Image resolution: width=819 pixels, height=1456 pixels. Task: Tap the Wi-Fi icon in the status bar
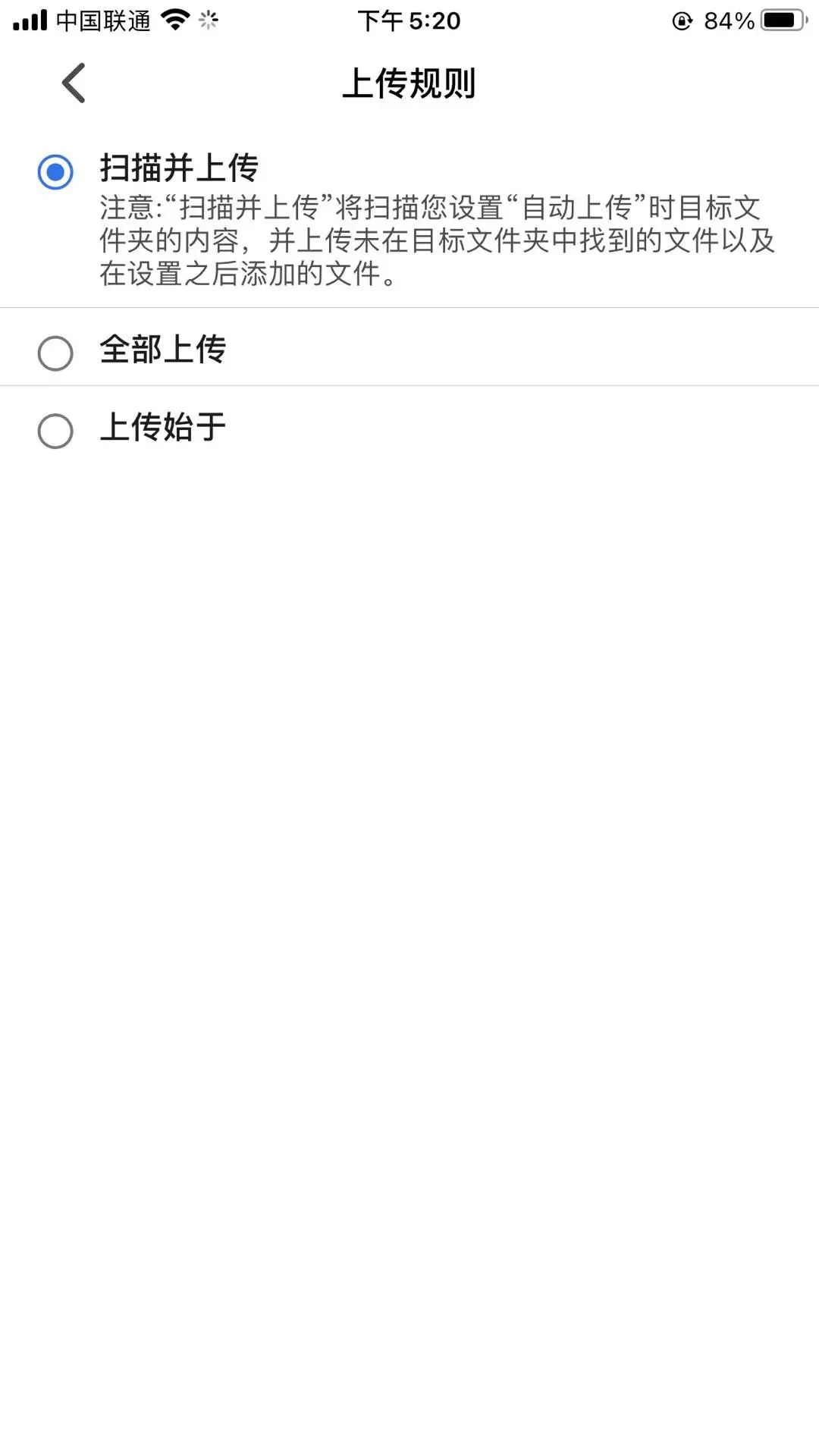176,20
